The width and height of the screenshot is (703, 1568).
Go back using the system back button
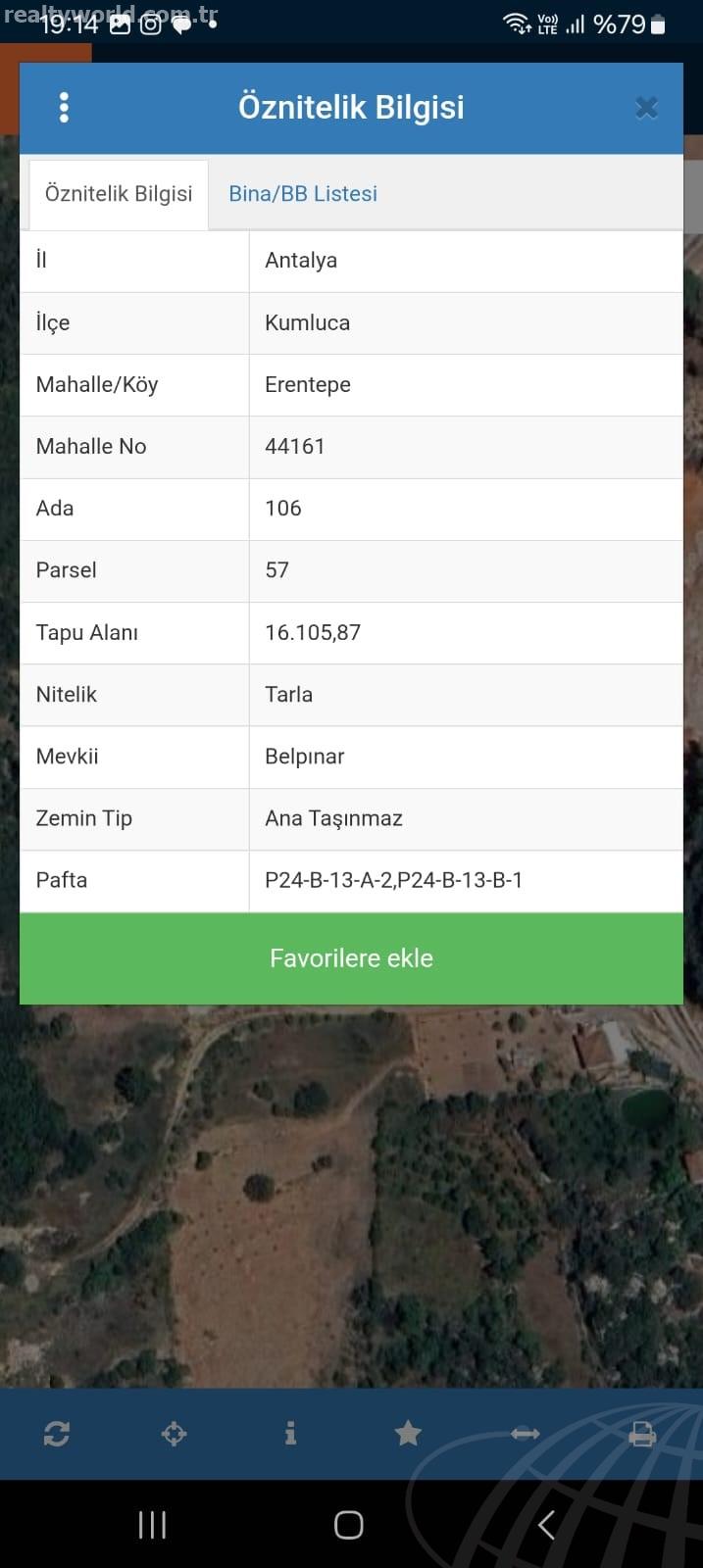(x=547, y=1525)
